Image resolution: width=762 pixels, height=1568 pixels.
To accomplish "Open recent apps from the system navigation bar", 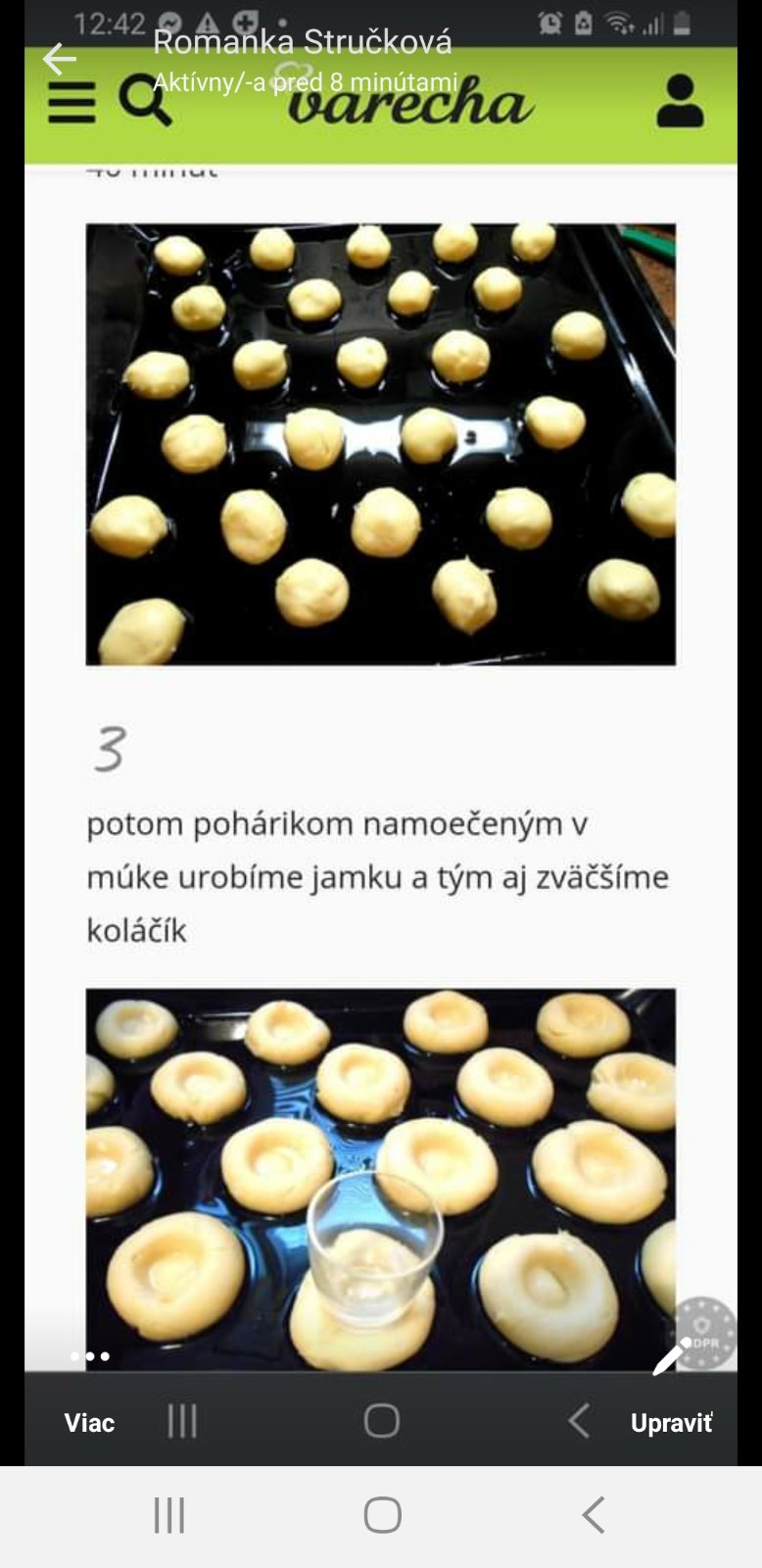I will (x=169, y=1515).
